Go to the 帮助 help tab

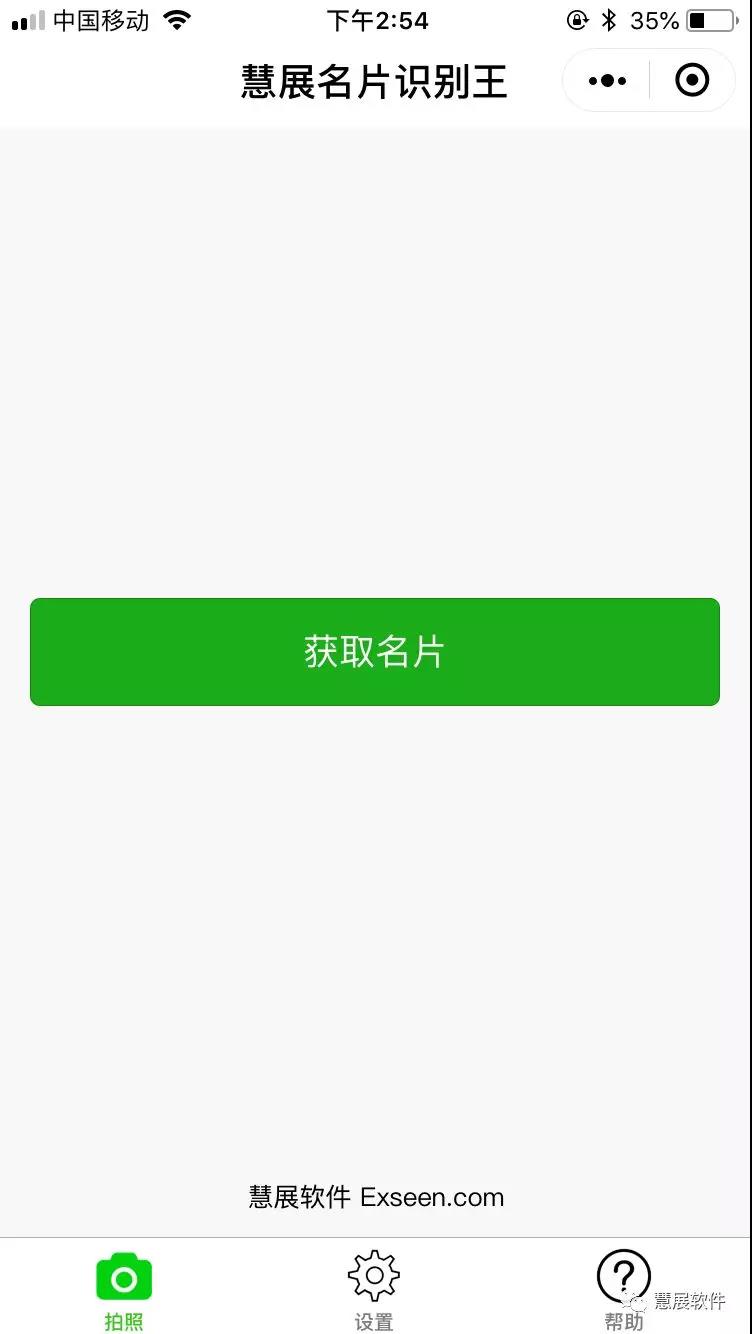coord(624,1291)
